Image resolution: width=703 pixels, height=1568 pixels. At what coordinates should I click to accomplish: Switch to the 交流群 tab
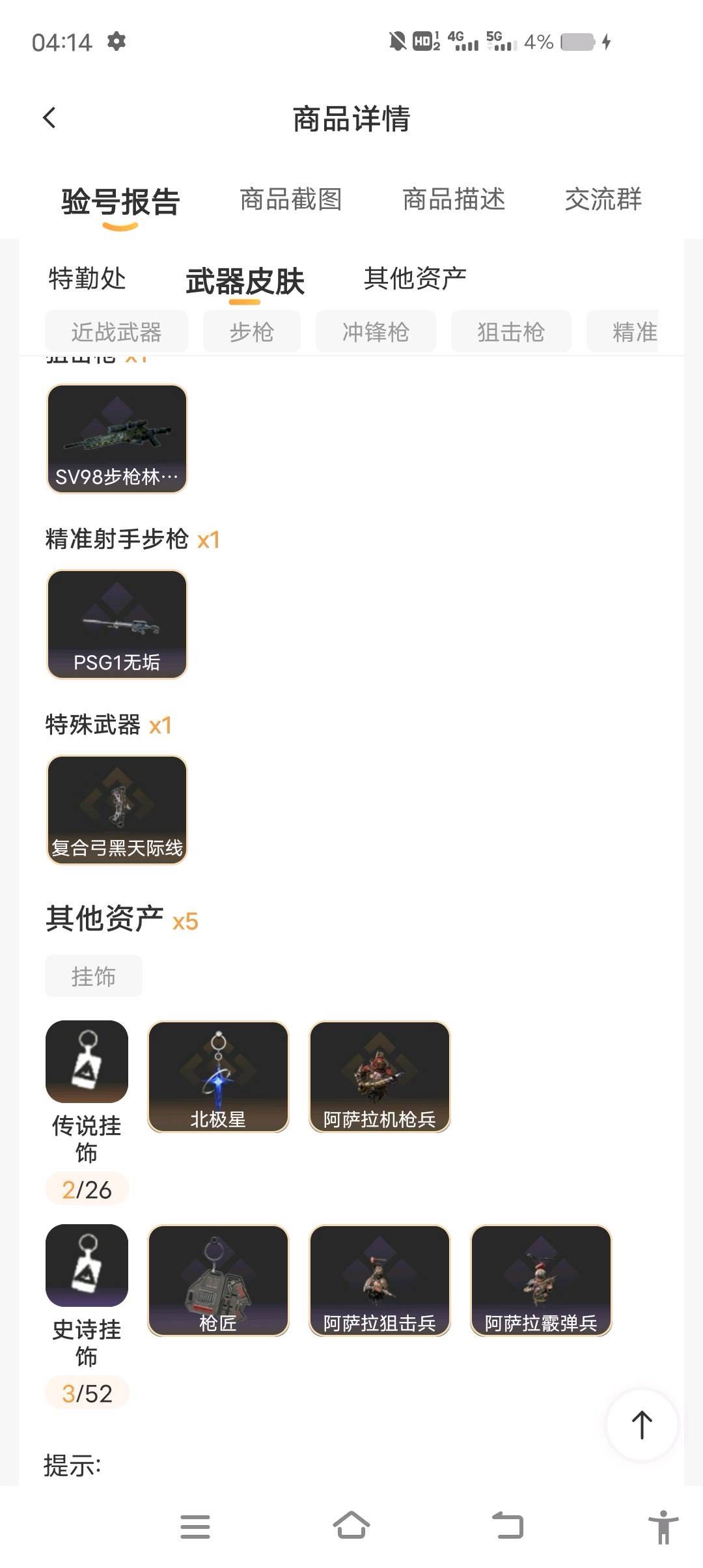tap(603, 199)
